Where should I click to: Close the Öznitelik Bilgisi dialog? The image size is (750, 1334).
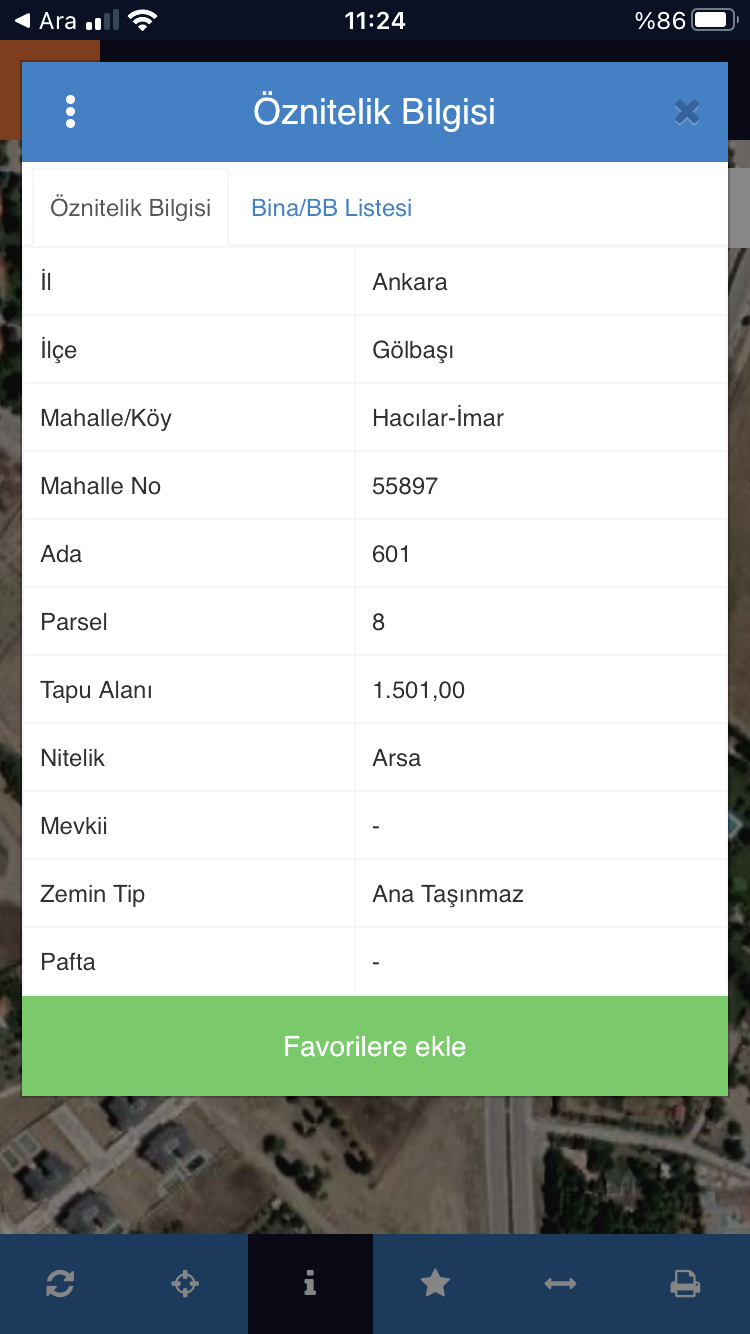click(x=687, y=112)
